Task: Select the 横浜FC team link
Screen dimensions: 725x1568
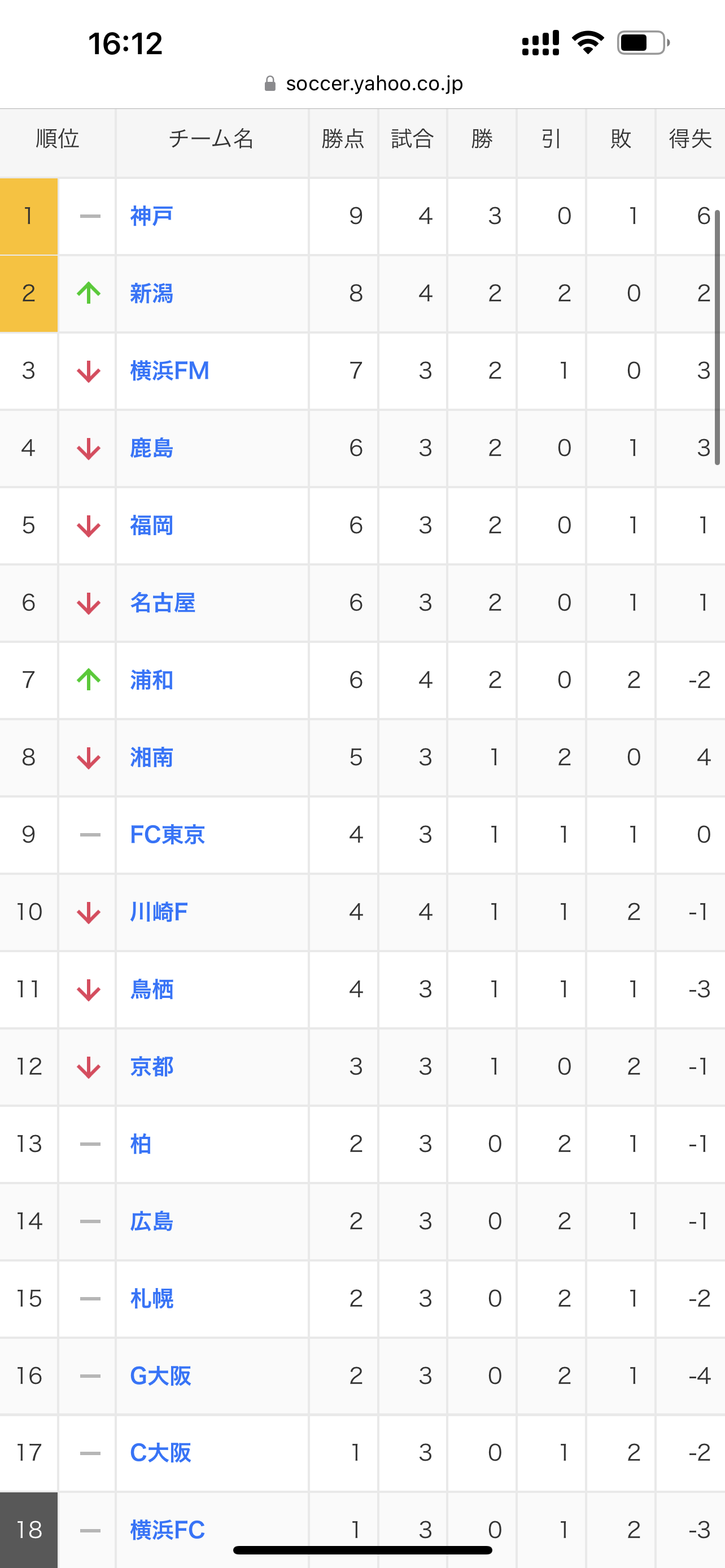Action: (167, 1529)
